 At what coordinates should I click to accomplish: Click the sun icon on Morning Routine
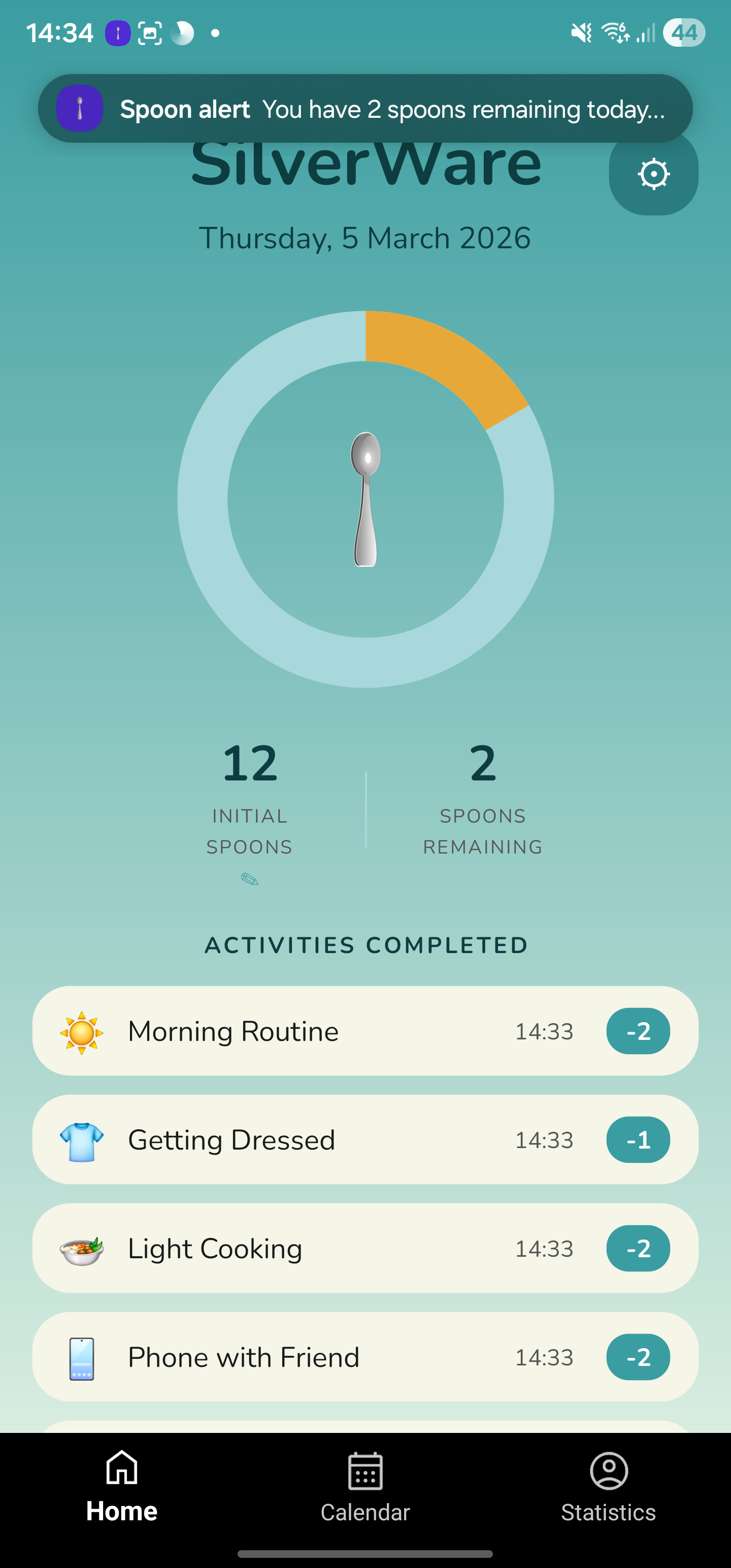coord(83,1030)
